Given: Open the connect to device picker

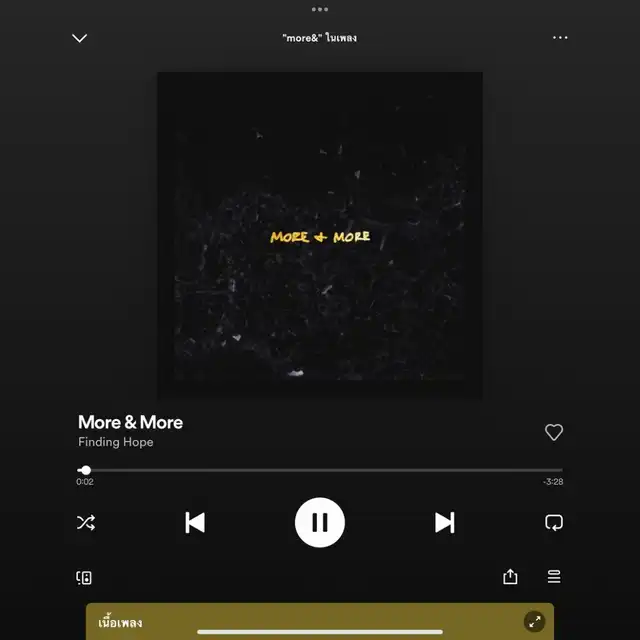Looking at the screenshot, I should 85,577.
